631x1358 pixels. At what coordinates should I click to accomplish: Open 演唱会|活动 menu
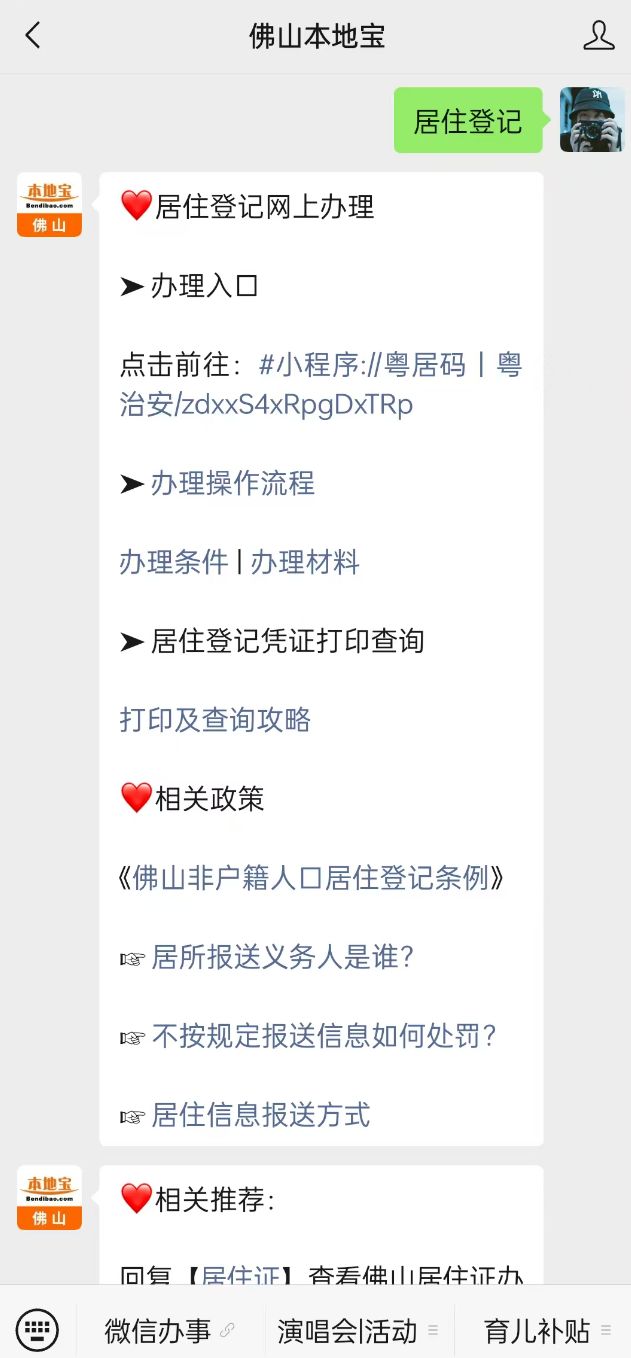tap(348, 1331)
